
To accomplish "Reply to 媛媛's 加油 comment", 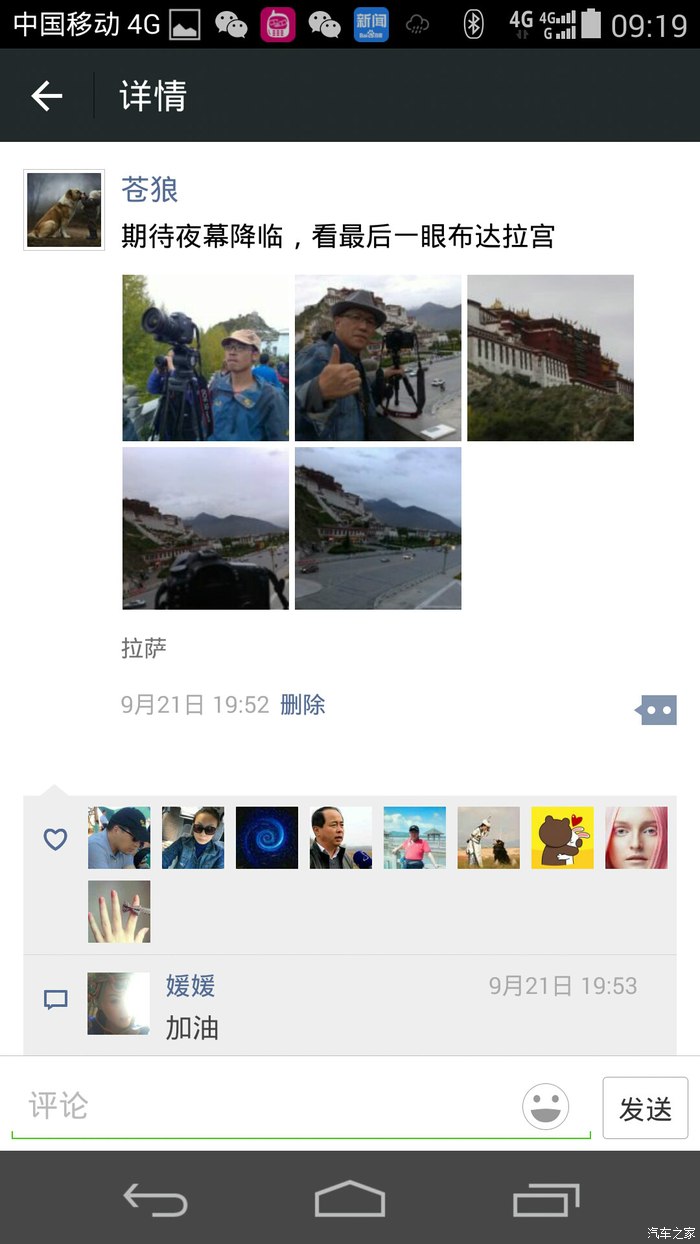I will (x=192, y=1028).
